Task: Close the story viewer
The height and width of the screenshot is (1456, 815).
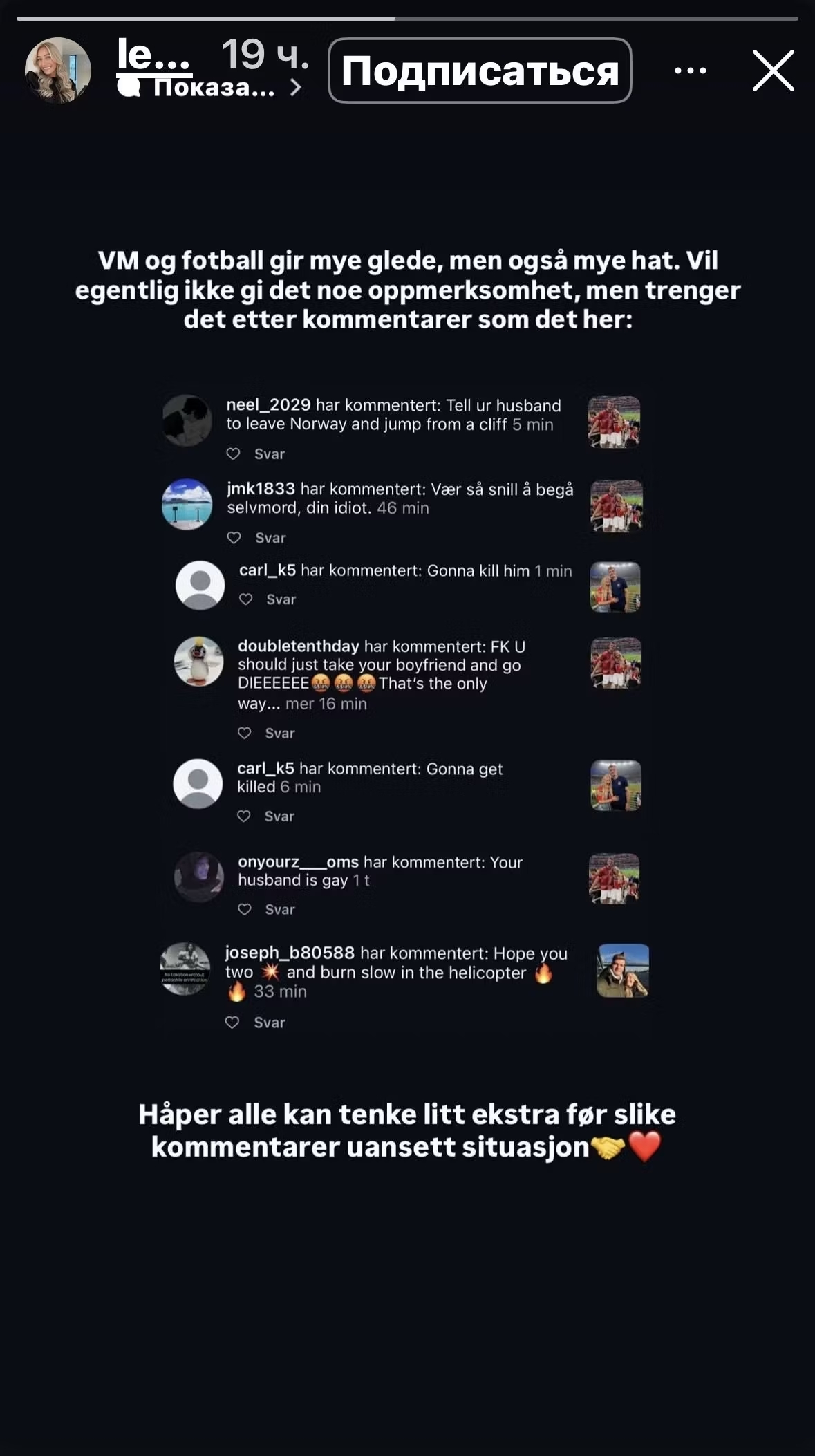Action: tap(773, 71)
